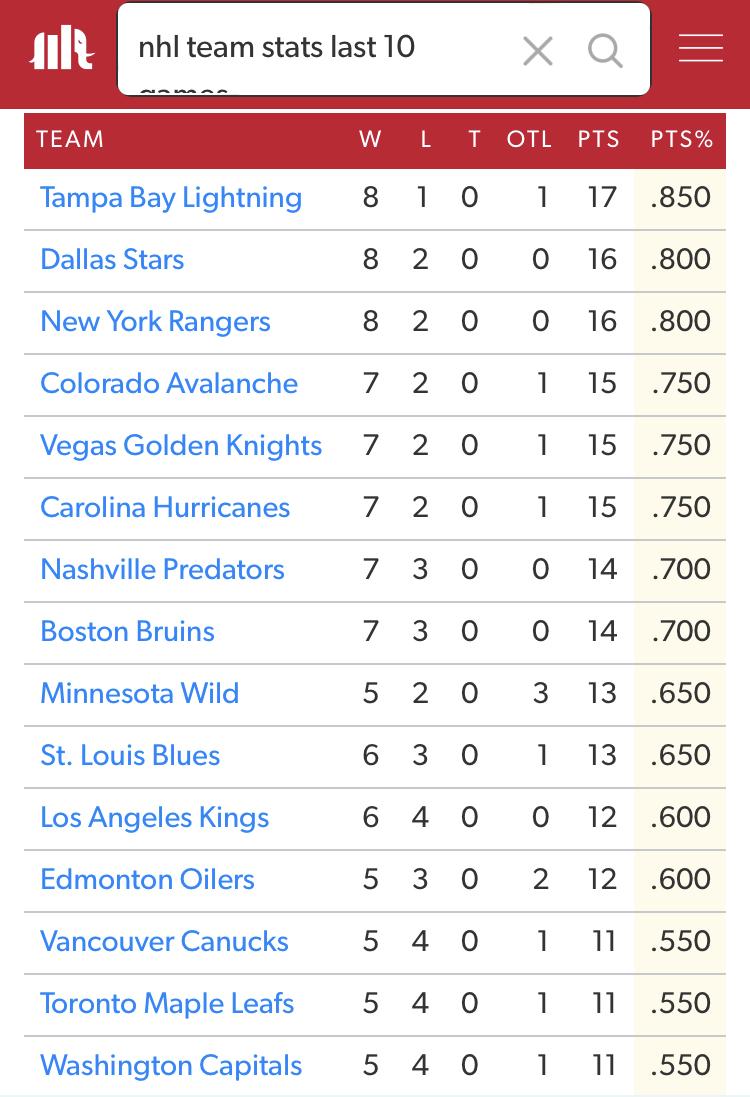The height and width of the screenshot is (1097, 750).
Task: Submit search with the magnifier icon
Action: (605, 50)
